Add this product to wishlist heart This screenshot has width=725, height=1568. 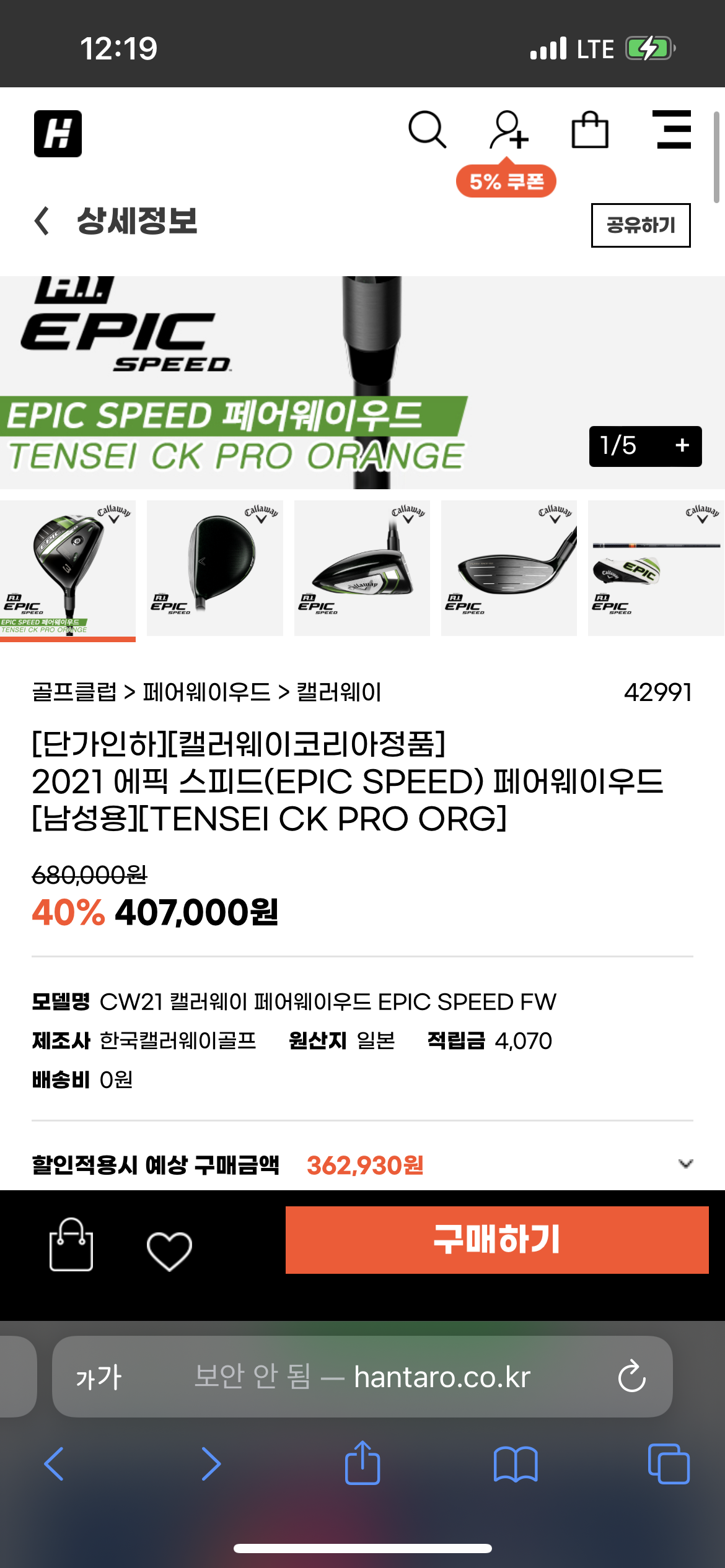click(169, 1250)
